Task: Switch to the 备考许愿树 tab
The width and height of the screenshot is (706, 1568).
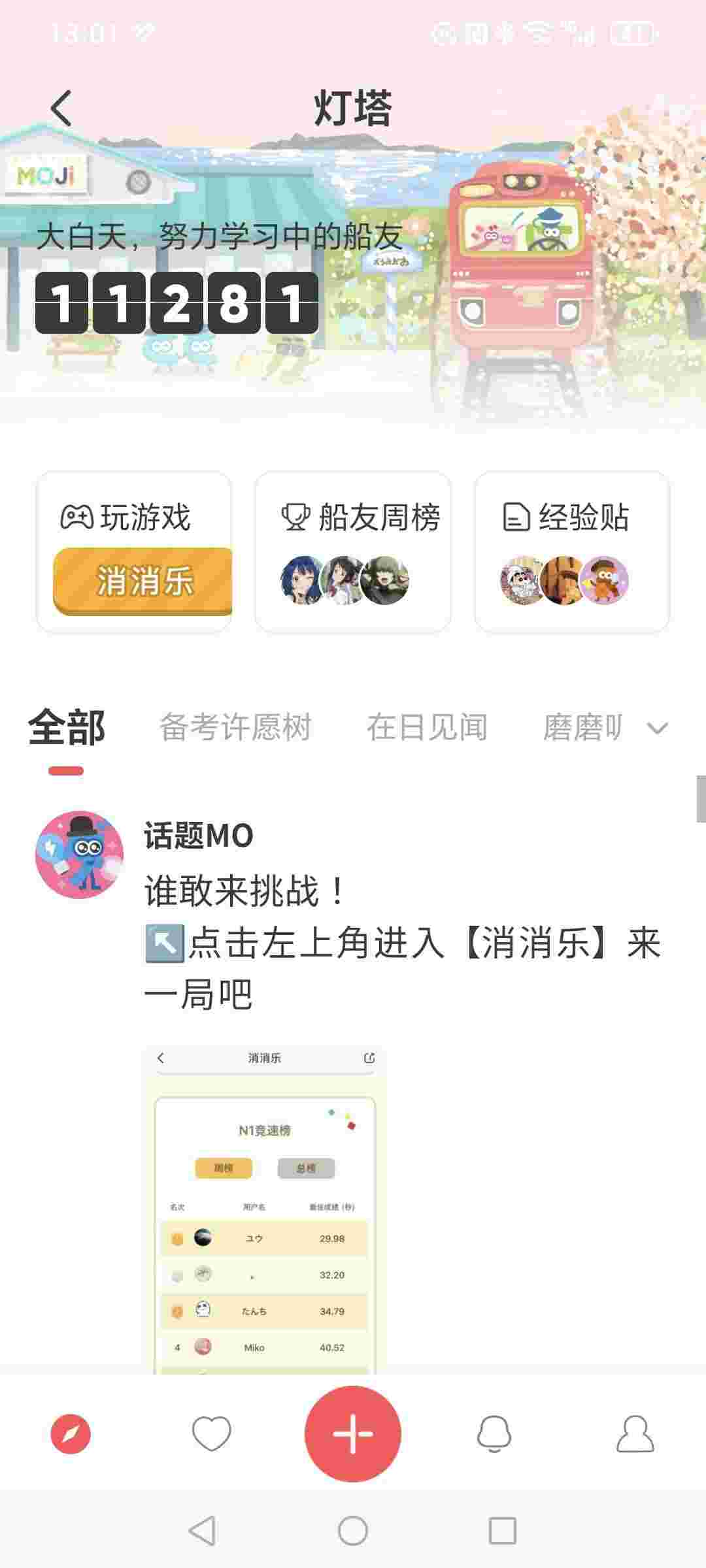Action: [235, 727]
